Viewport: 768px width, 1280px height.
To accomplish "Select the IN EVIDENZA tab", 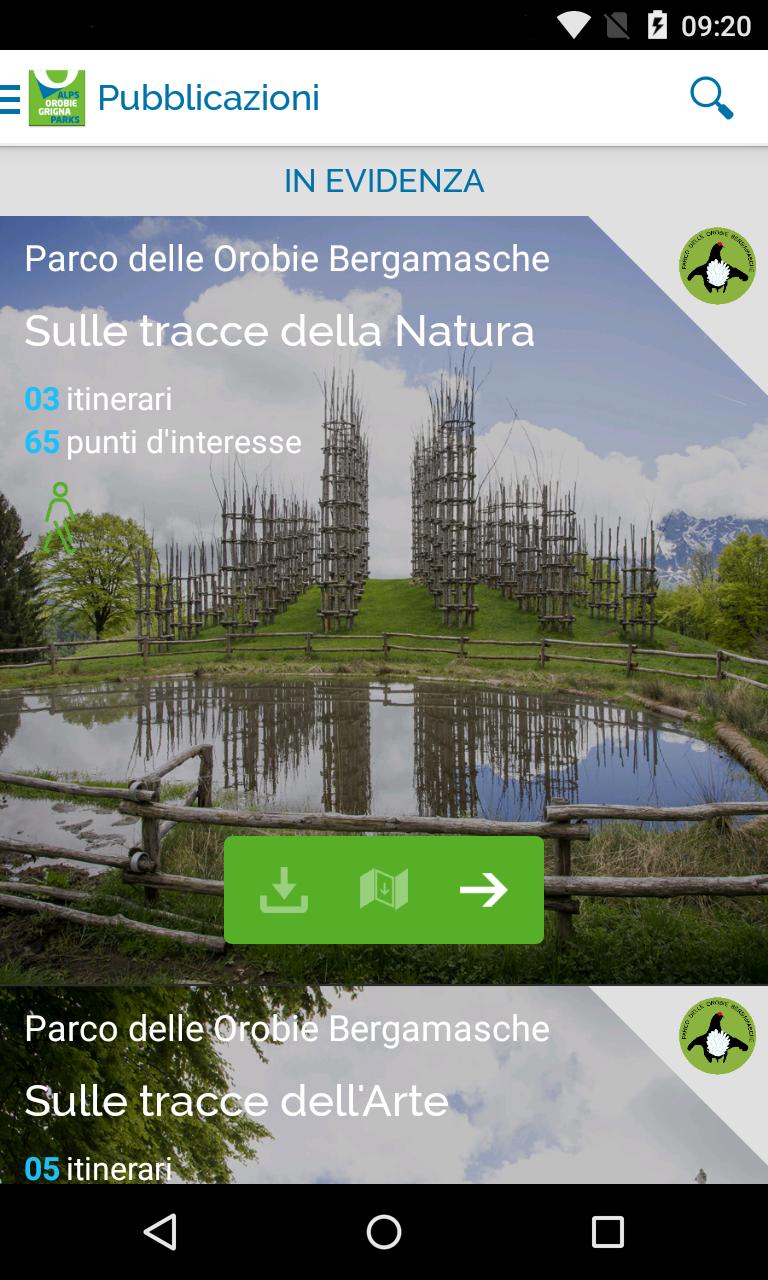I will (384, 181).
